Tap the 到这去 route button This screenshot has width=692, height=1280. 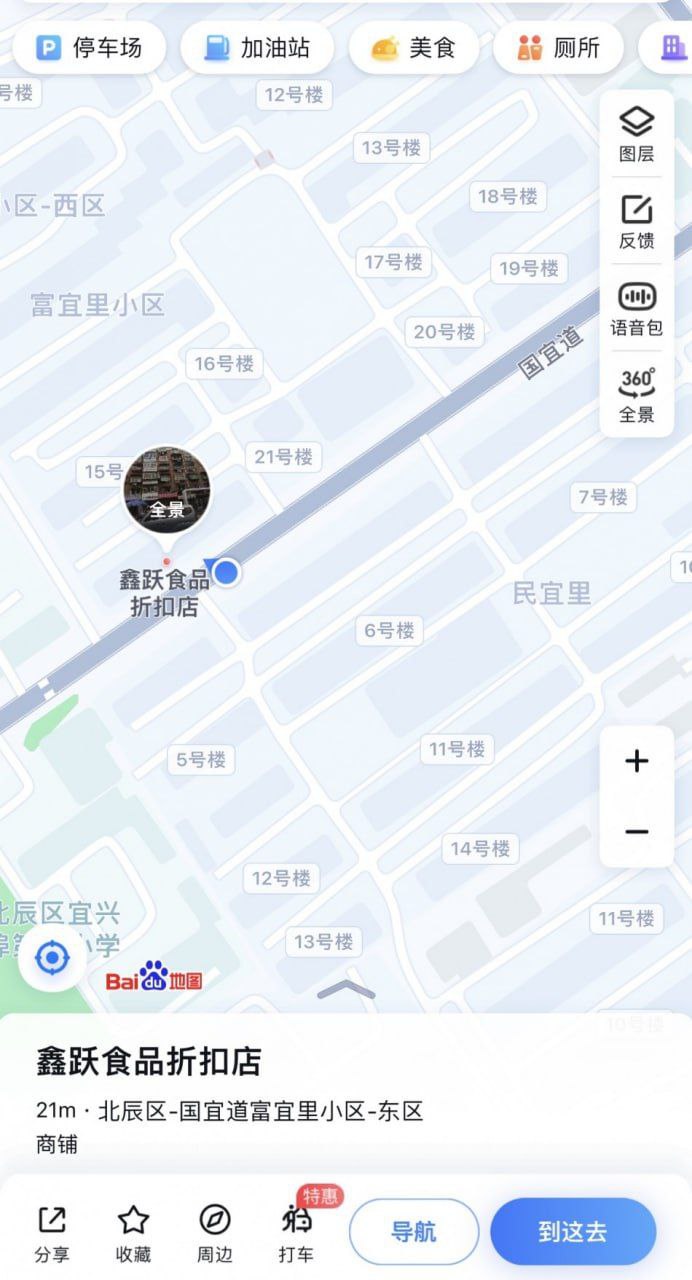point(573,1232)
